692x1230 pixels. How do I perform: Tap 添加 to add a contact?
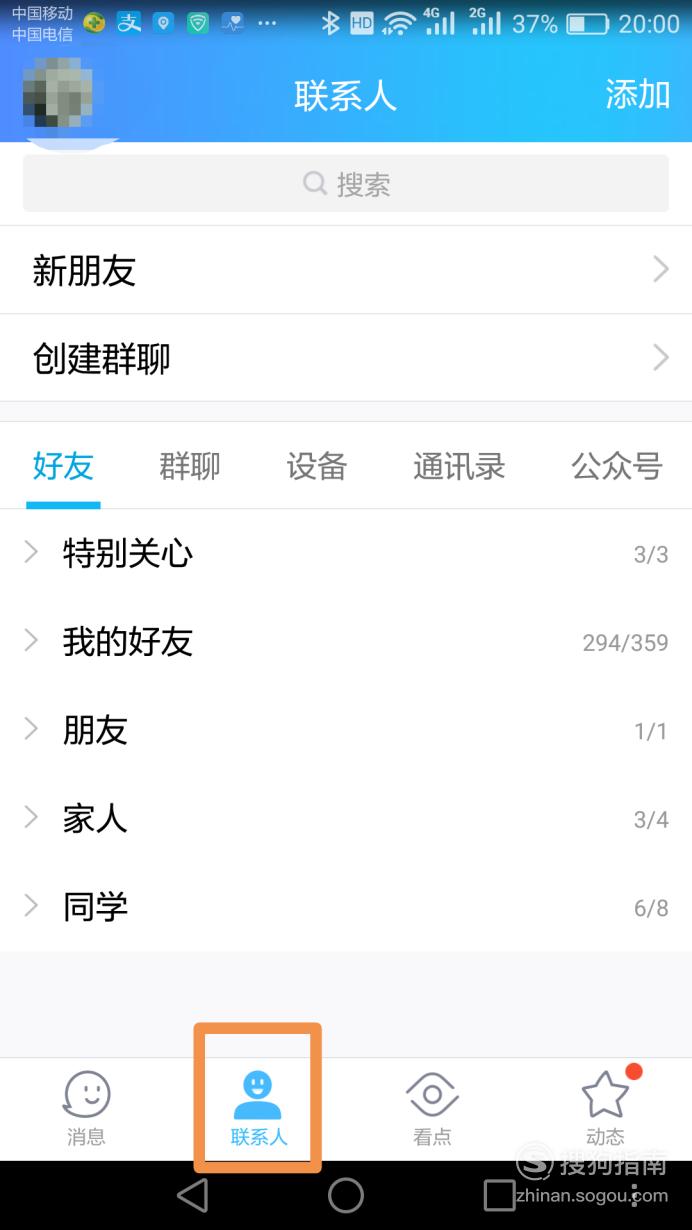[637, 94]
